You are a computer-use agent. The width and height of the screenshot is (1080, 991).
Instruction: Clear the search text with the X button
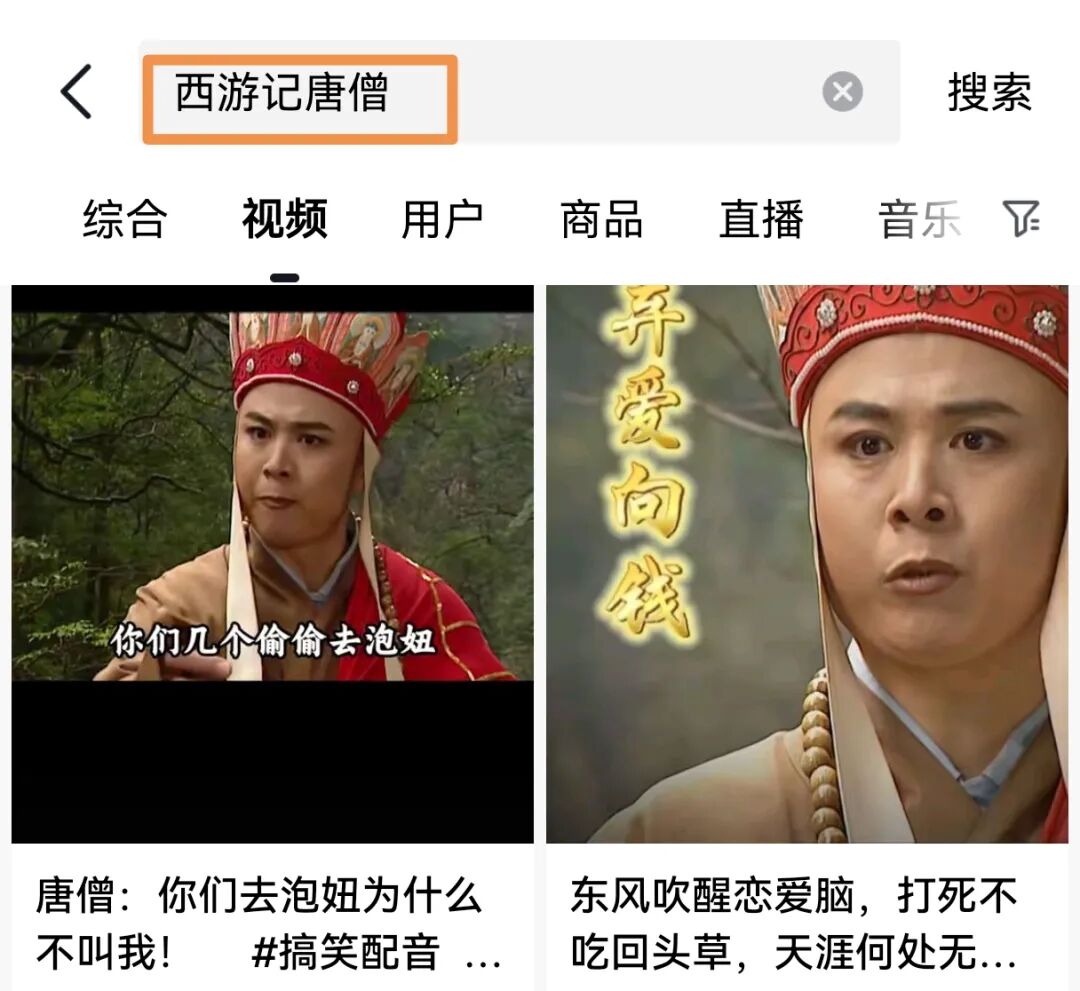[x=842, y=93]
